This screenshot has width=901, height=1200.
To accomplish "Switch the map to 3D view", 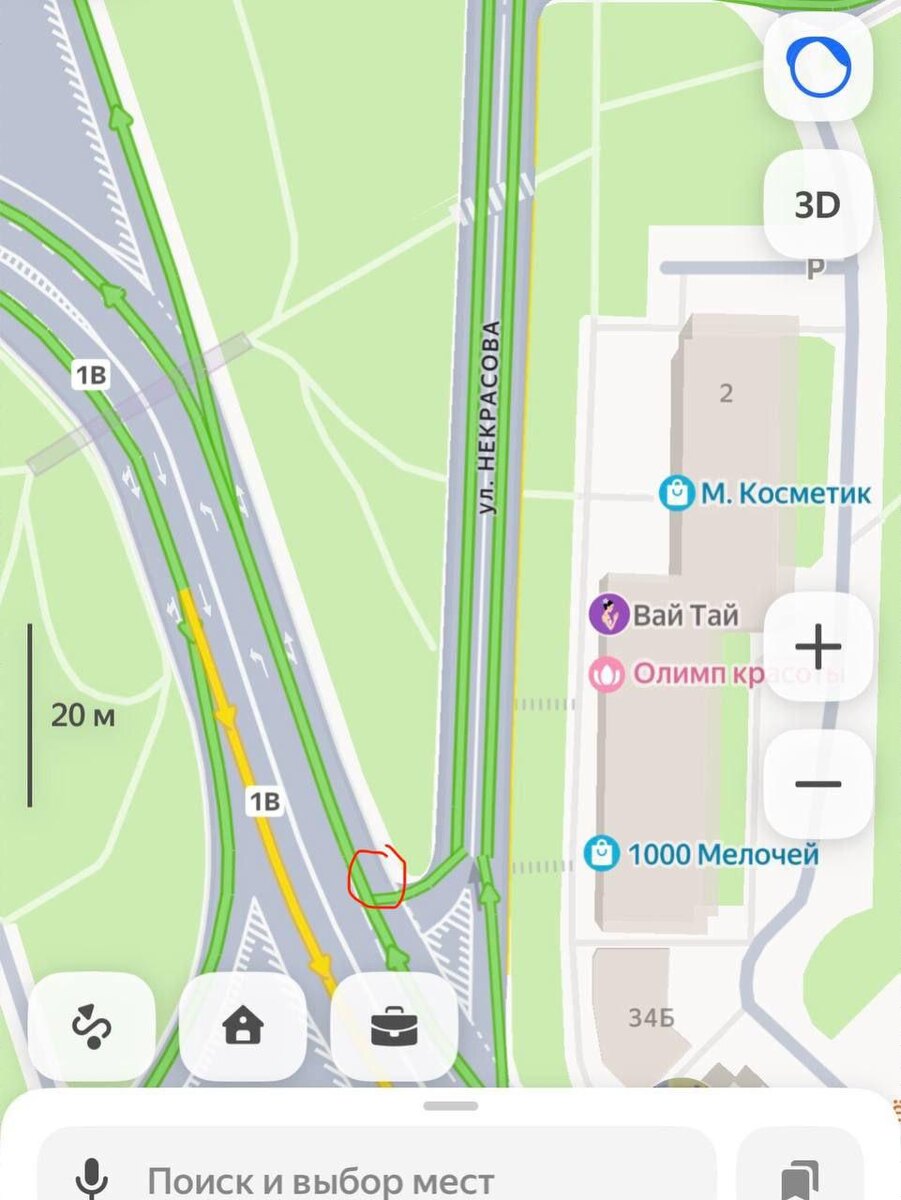I will [x=818, y=205].
